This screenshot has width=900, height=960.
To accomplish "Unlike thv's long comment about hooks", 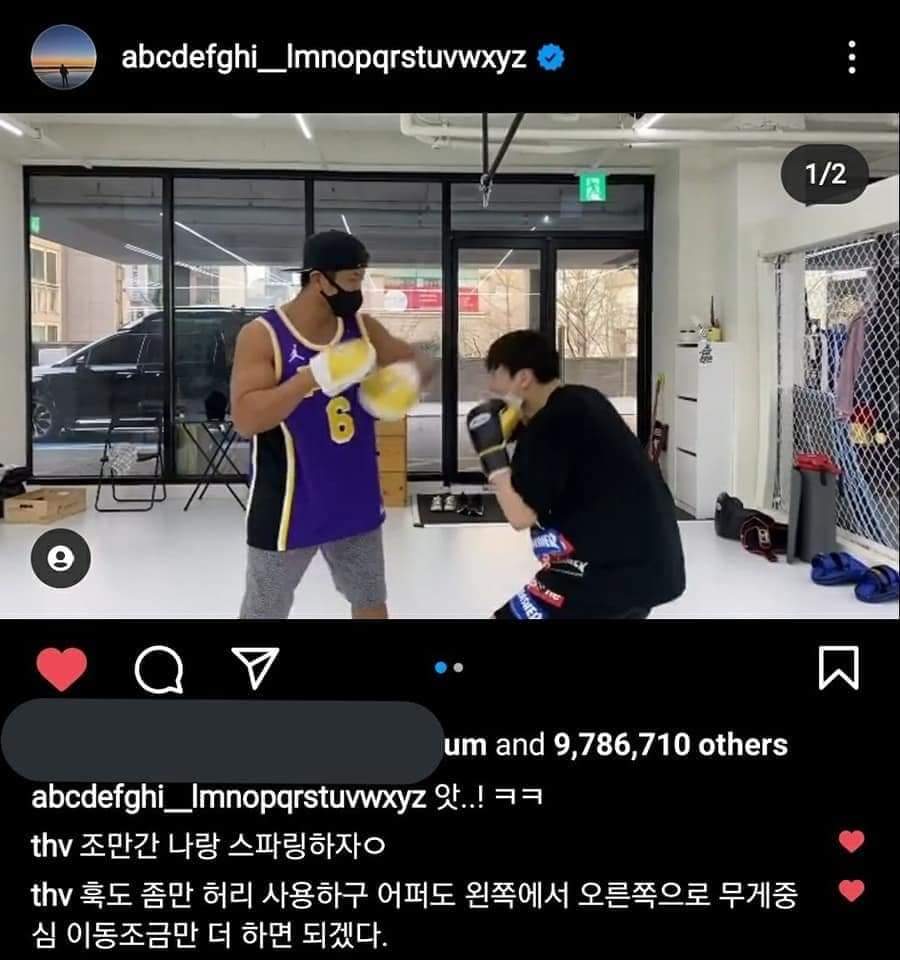I will point(851,890).
